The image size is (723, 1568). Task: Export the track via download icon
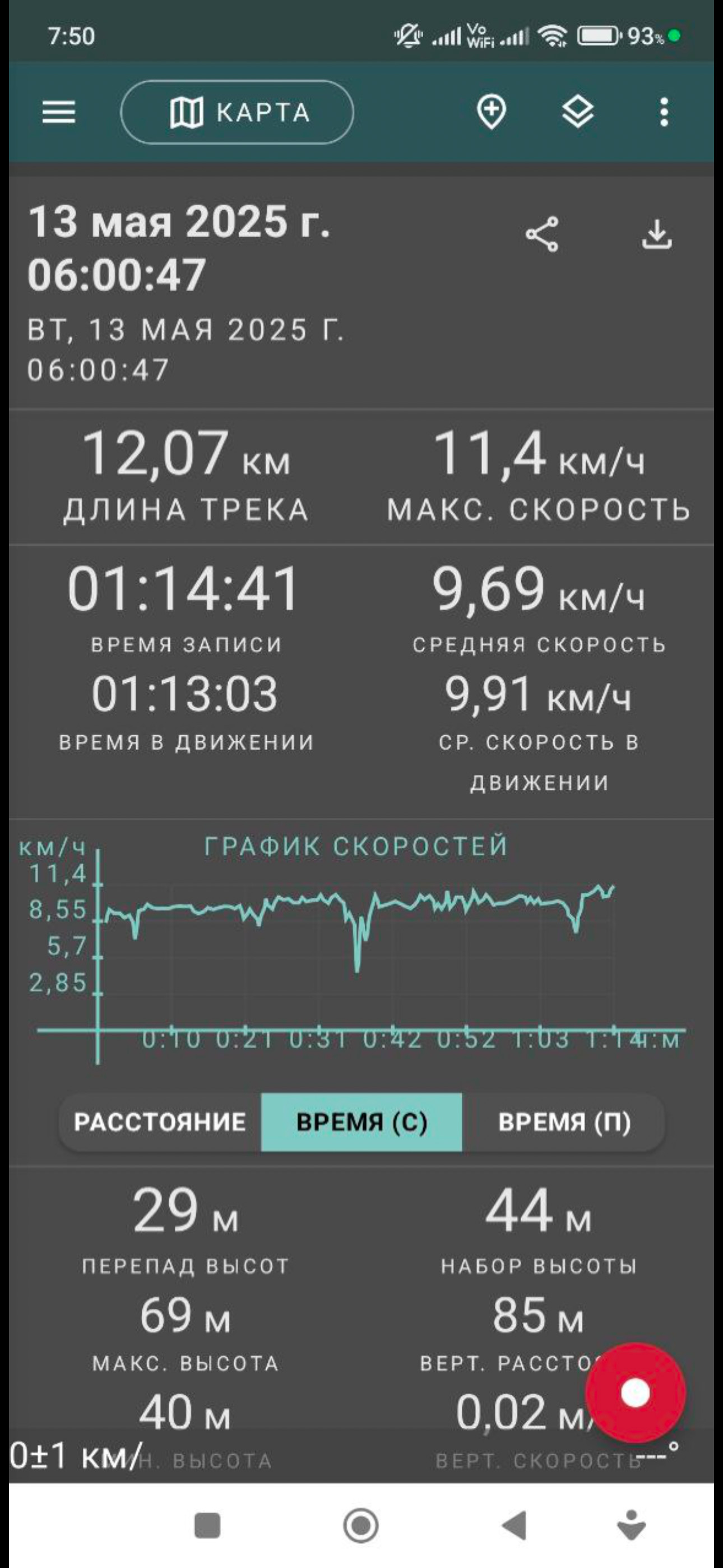click(657, 234)
